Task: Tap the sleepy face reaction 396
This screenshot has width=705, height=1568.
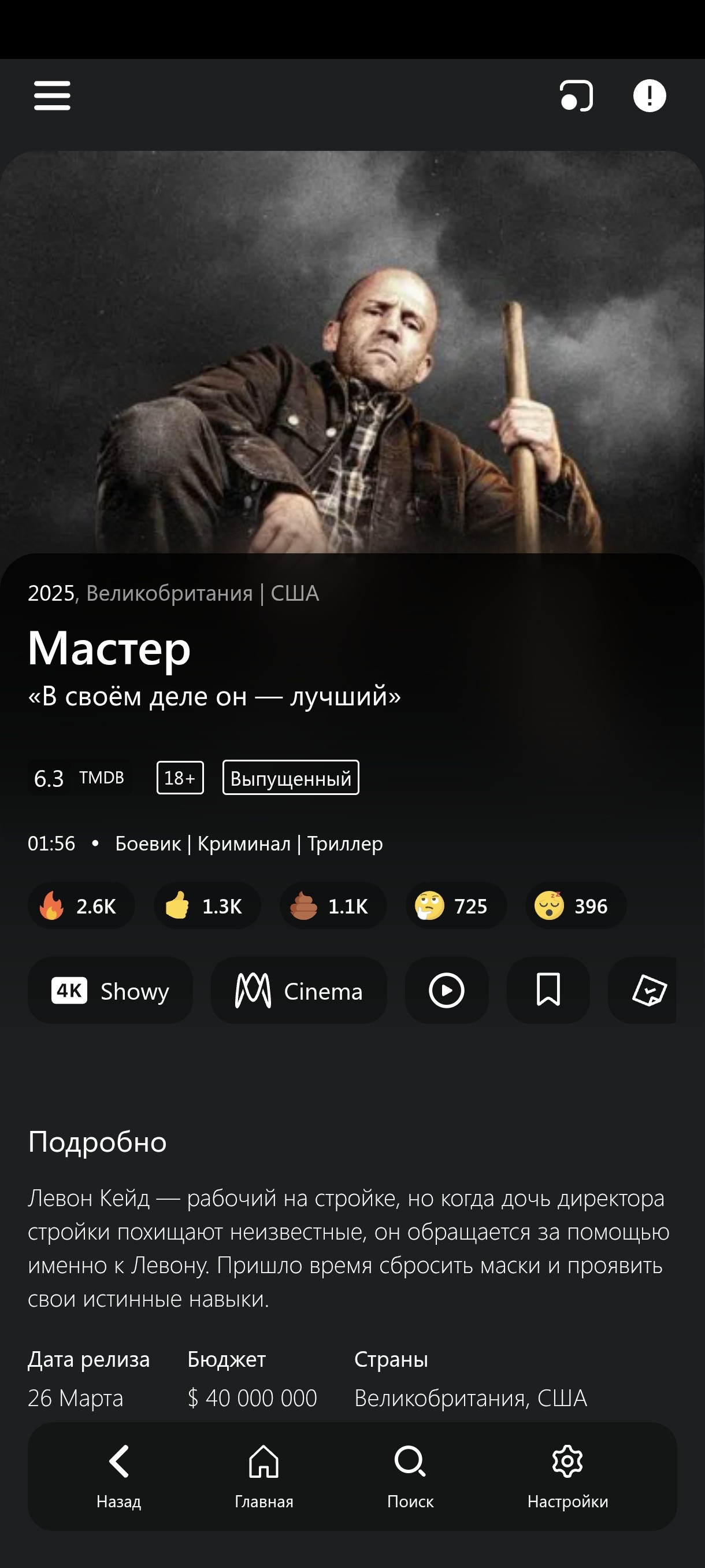Action: coord(576,906)
